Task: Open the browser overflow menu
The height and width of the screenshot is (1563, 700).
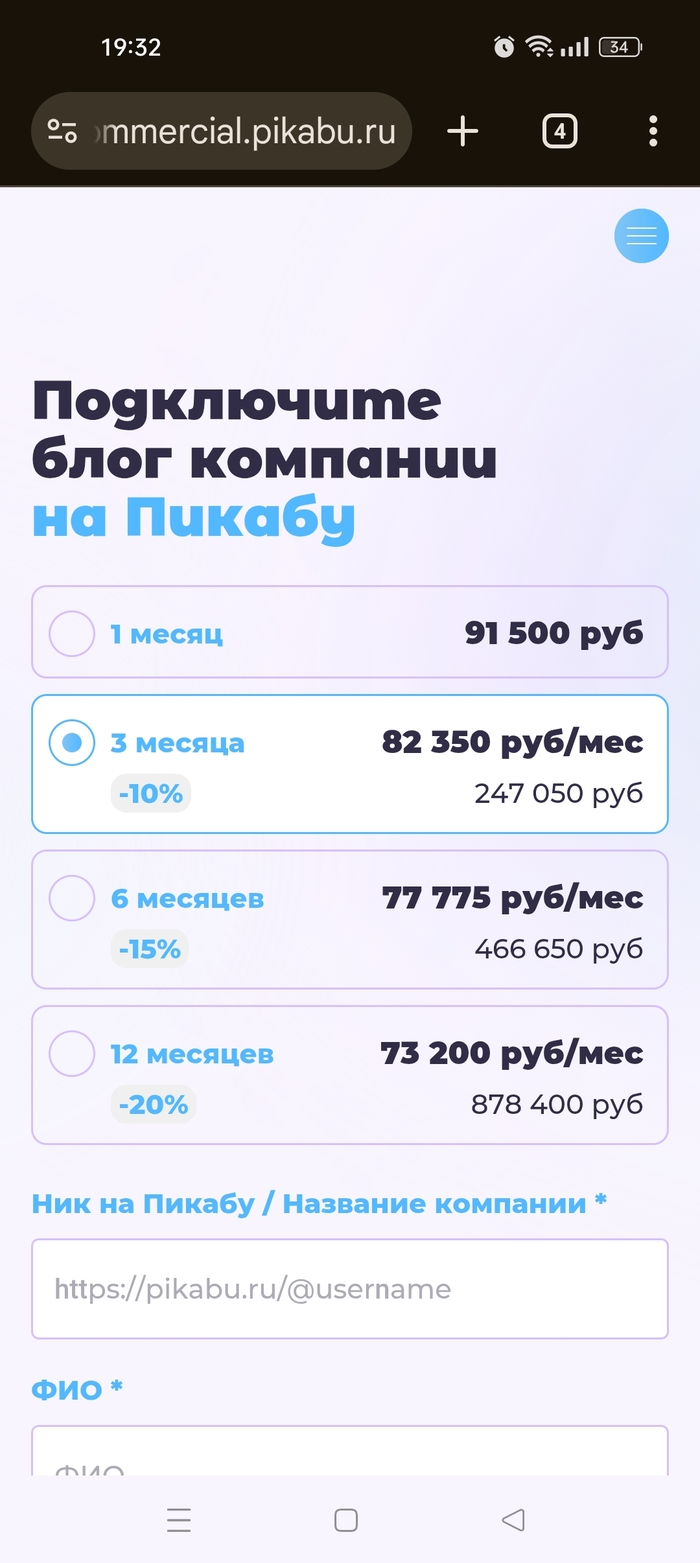Action: point(653,131)
